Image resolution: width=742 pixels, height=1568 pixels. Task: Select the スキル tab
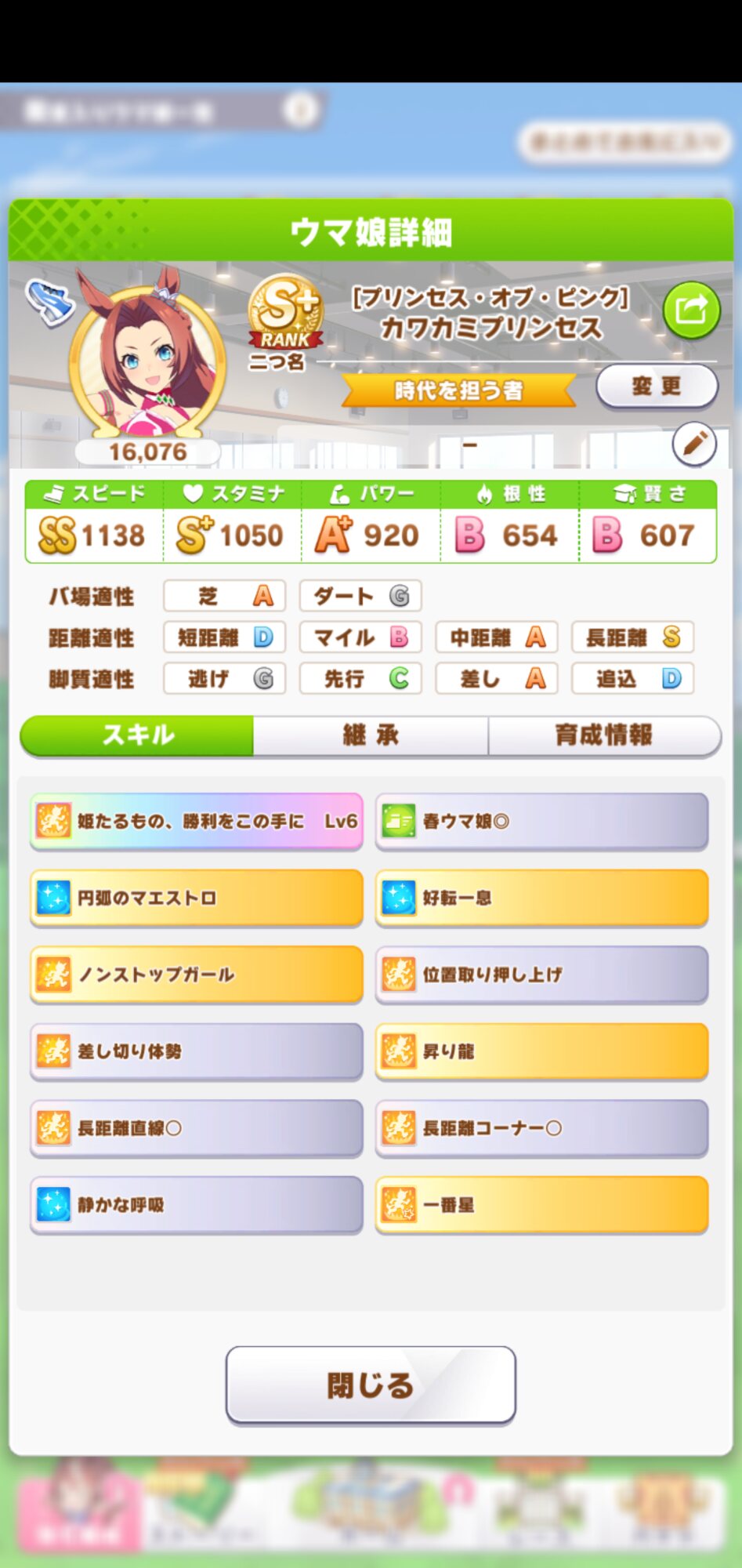(138, 735)
